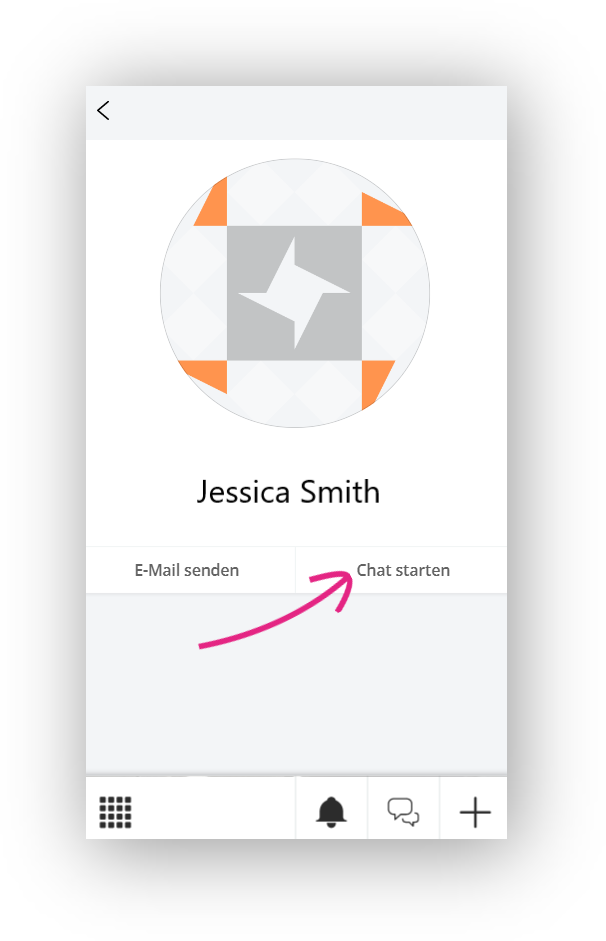Open the chat messages icon

[x=403, y=812]
